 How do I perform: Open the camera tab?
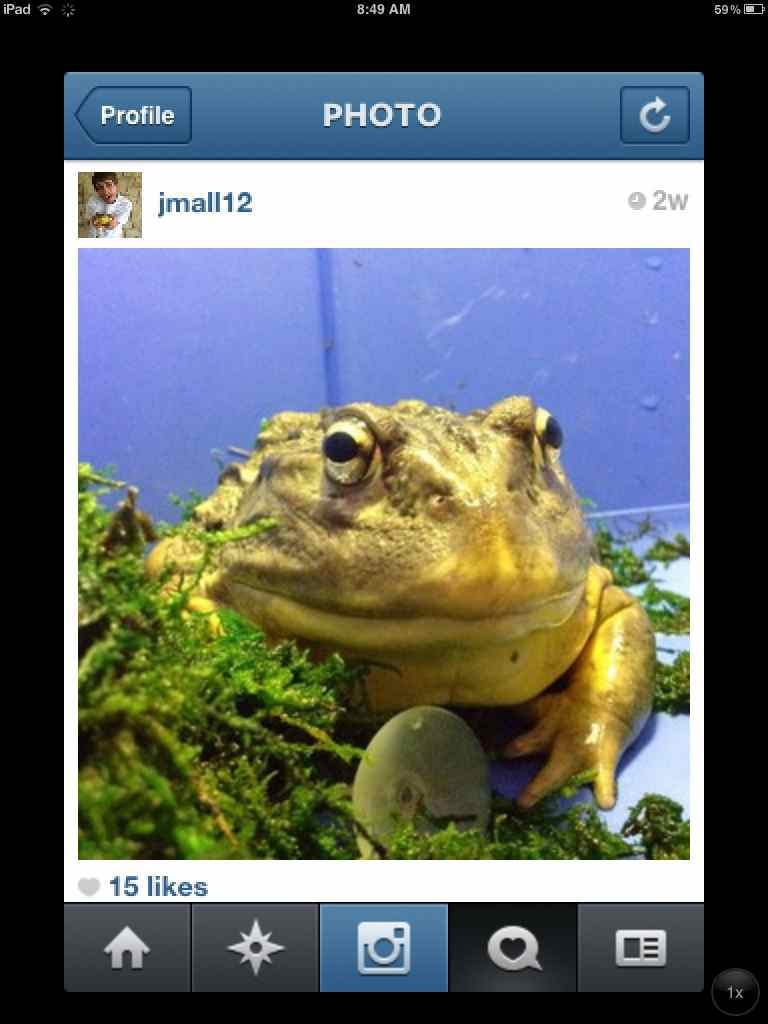(x=384, y=948)
